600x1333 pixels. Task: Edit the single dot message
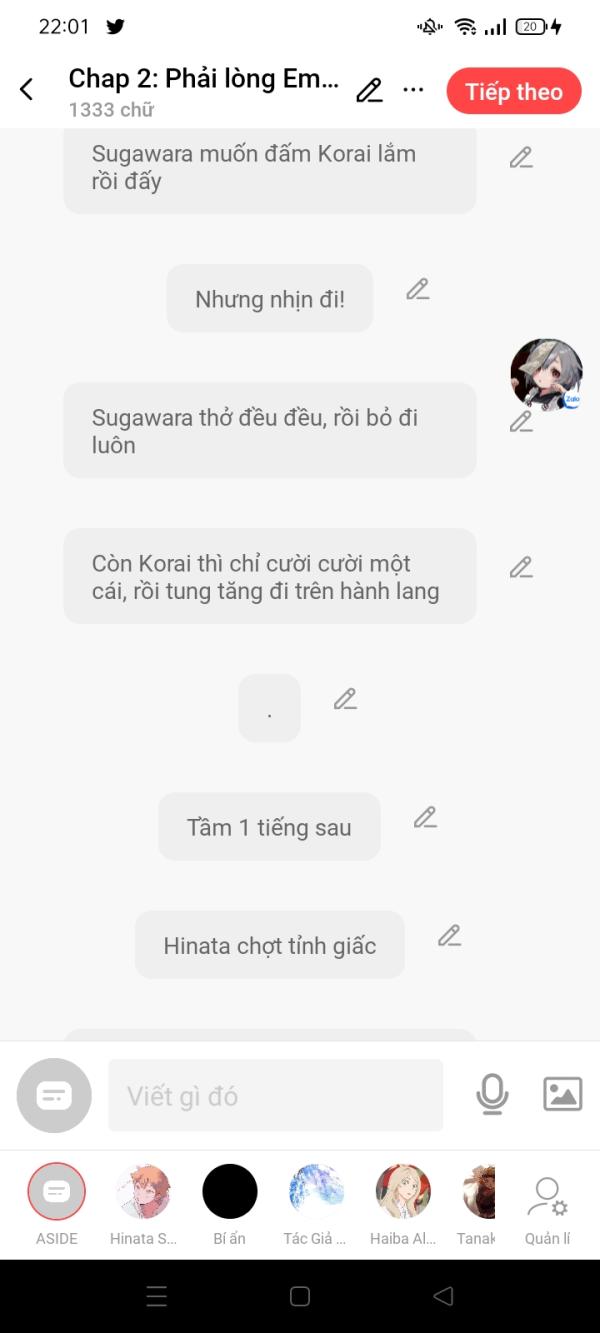tap(345, 699)
